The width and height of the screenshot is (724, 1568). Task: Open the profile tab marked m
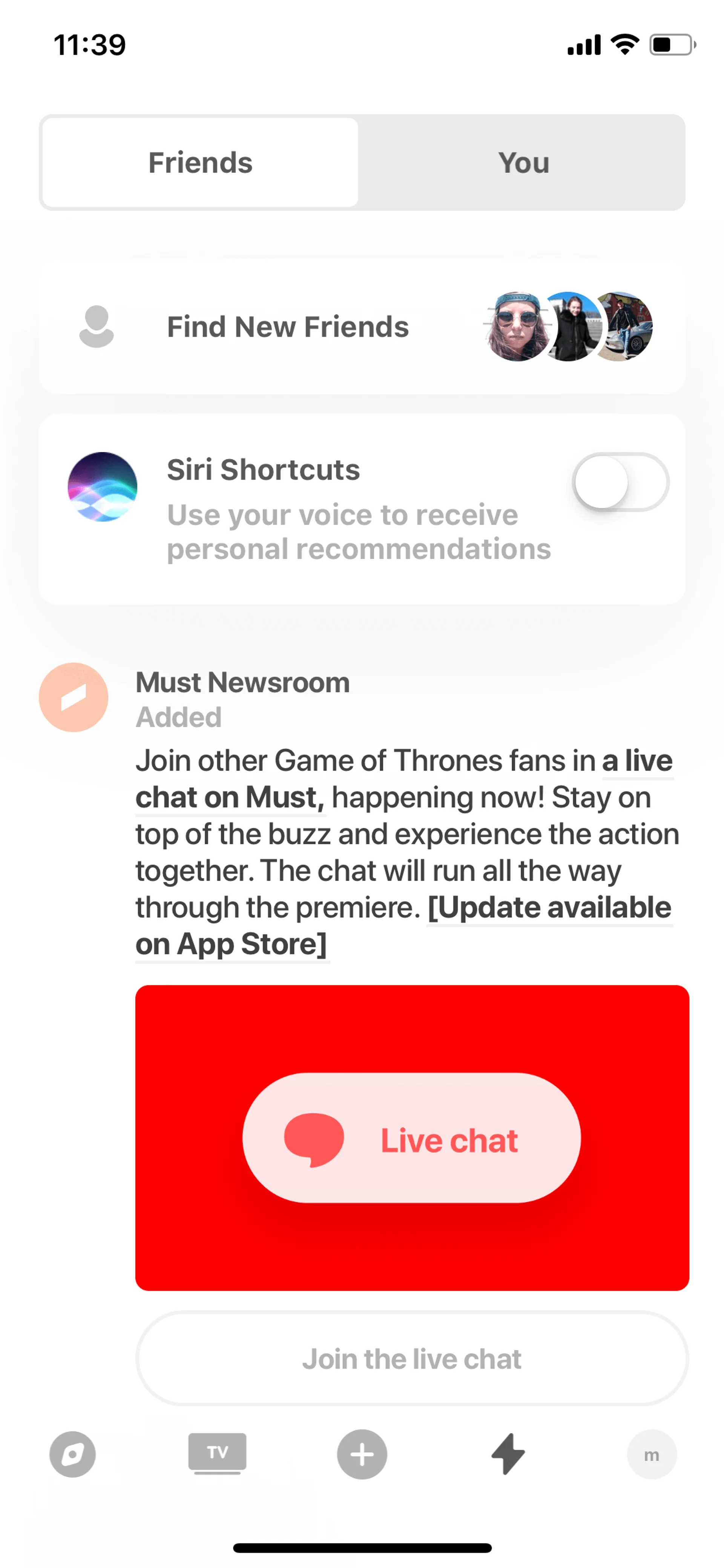(652, 1454)
